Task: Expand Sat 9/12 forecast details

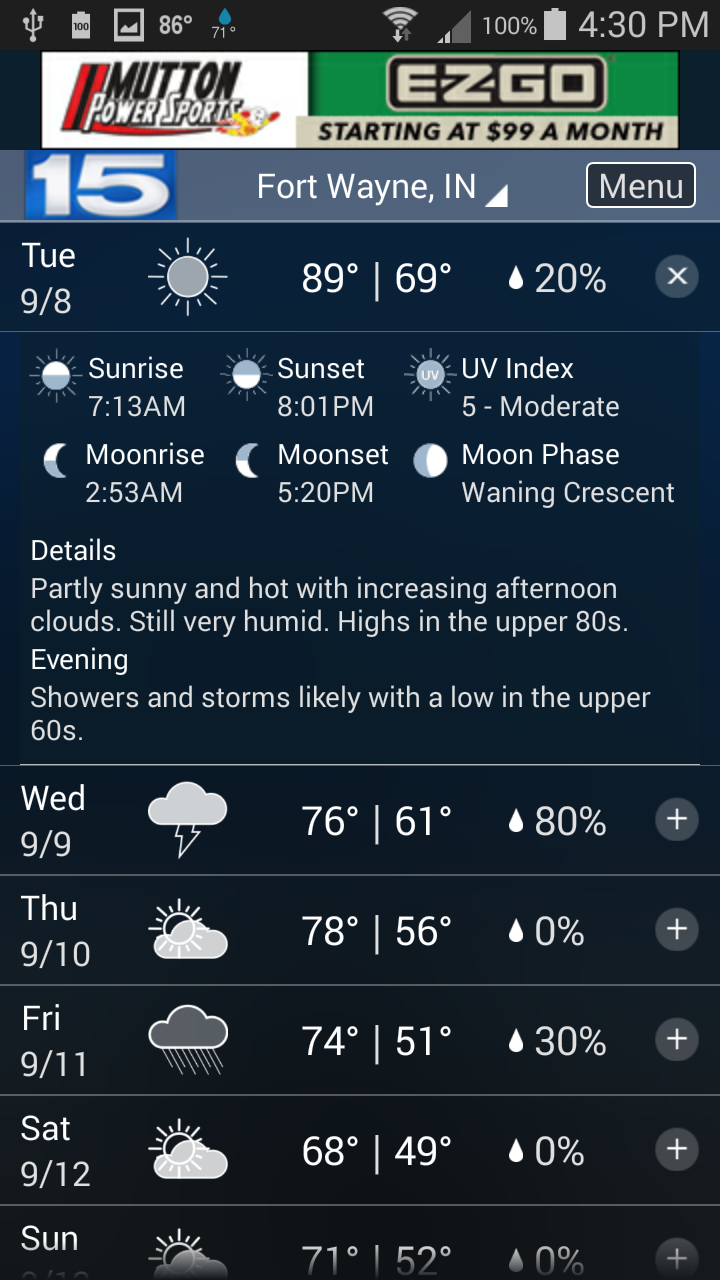Action: pos(677,1149)
